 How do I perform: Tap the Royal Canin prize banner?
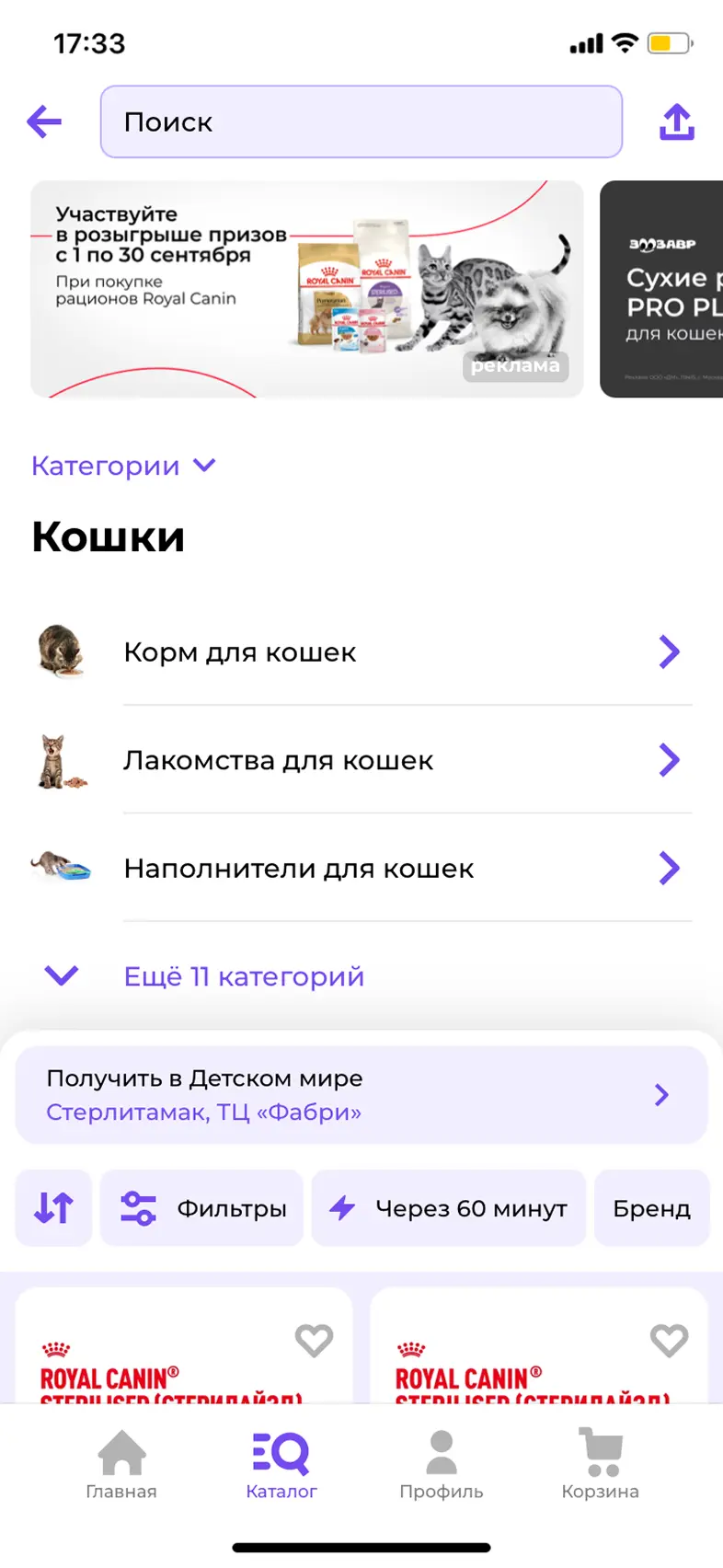308,290
